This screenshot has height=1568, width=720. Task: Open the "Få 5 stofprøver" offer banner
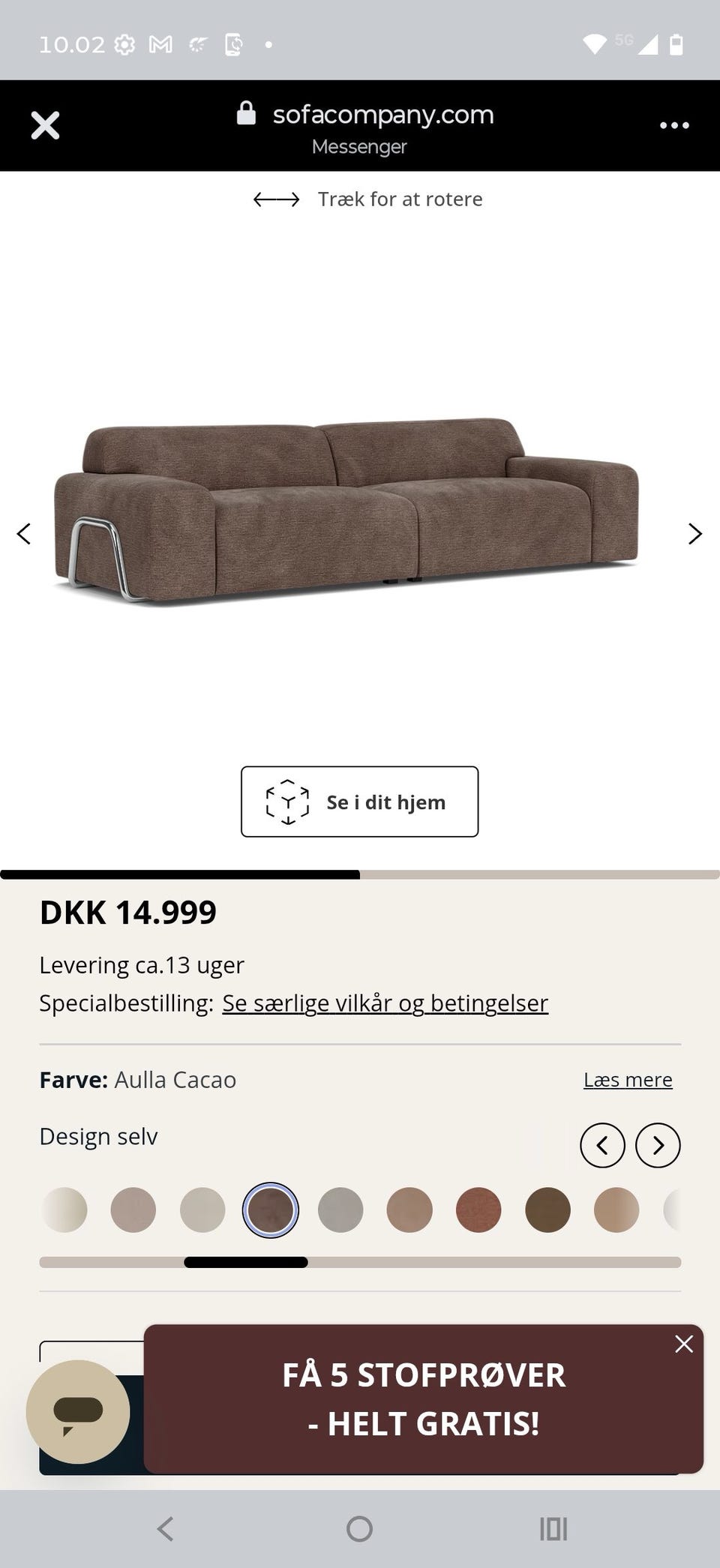(424, 1399)
